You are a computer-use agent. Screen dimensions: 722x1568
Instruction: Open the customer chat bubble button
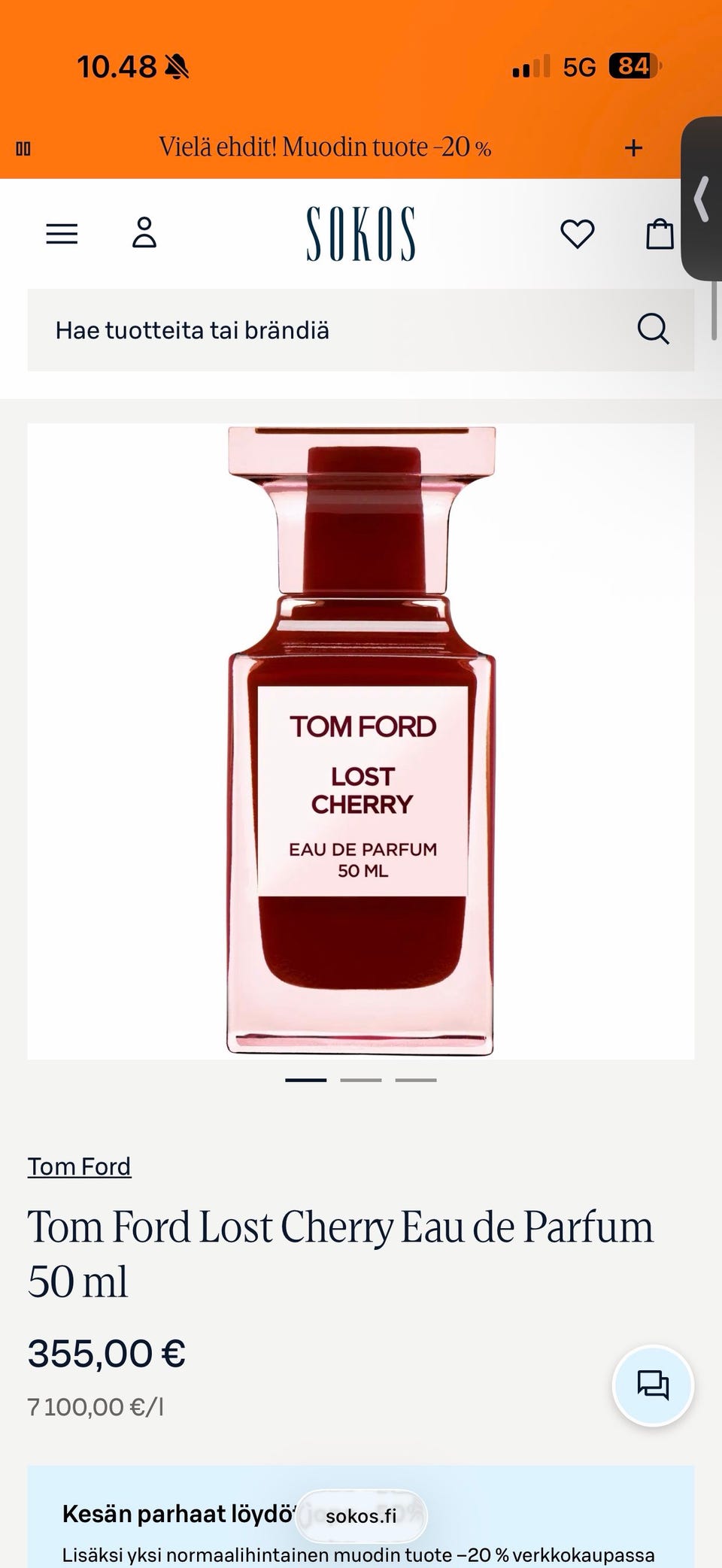coord(653,1385)
